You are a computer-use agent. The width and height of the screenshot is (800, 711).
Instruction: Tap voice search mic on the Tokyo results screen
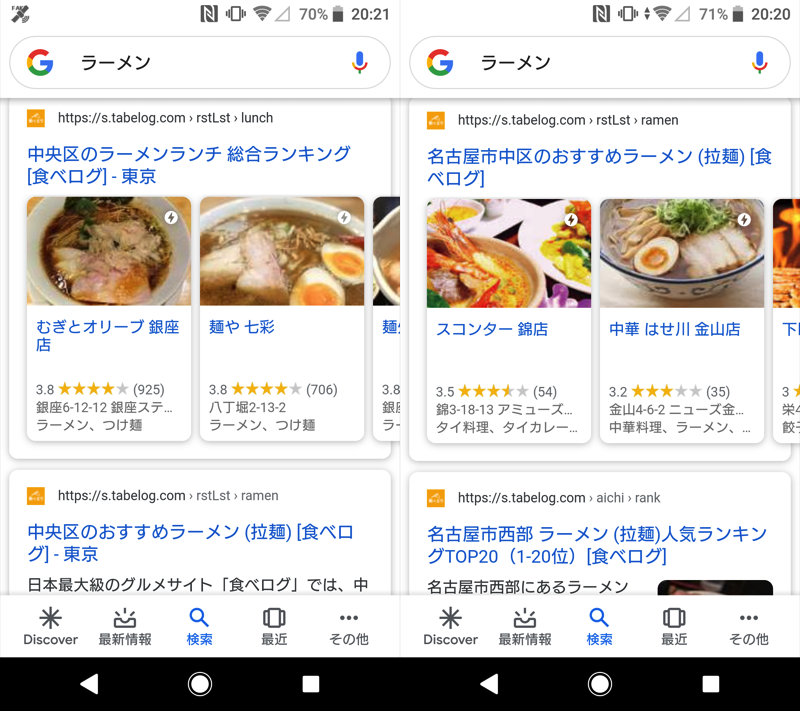point(360,63)
